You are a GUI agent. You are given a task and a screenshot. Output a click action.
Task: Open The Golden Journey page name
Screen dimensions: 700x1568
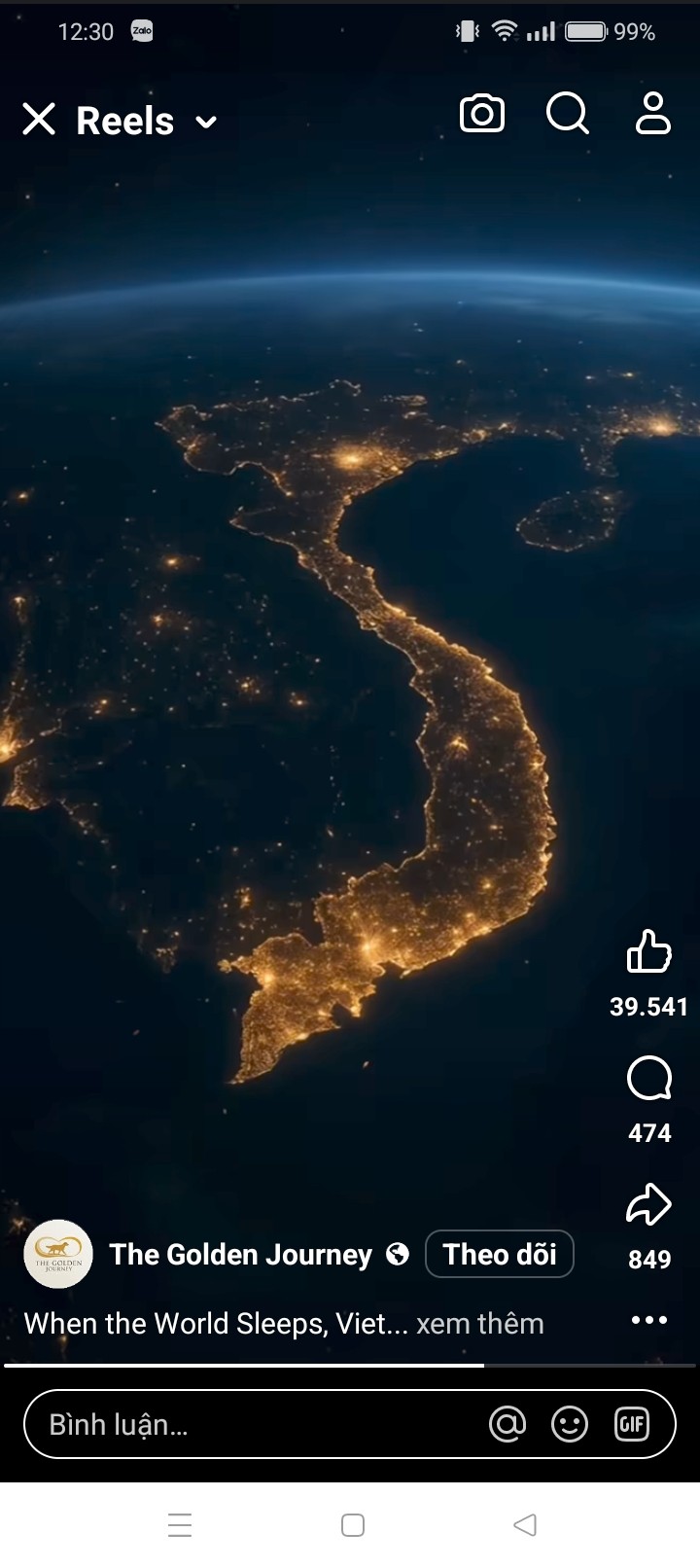click(240, 1255)
